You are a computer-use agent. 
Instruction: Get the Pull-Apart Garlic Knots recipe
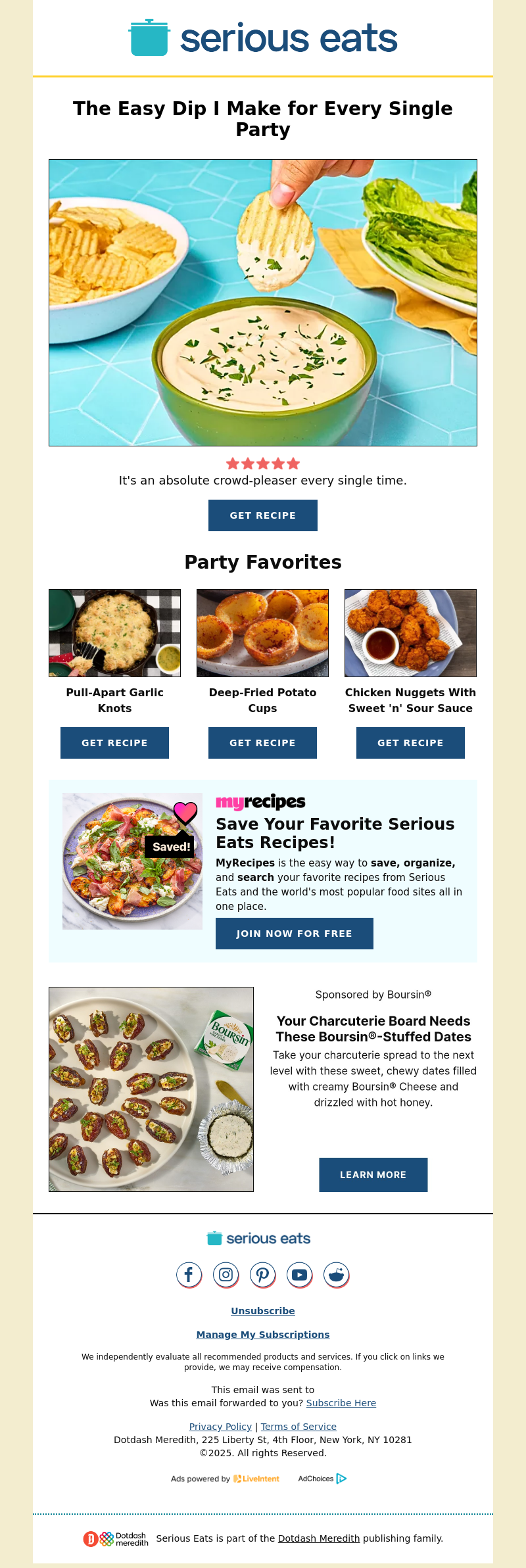tap(114, 743)
